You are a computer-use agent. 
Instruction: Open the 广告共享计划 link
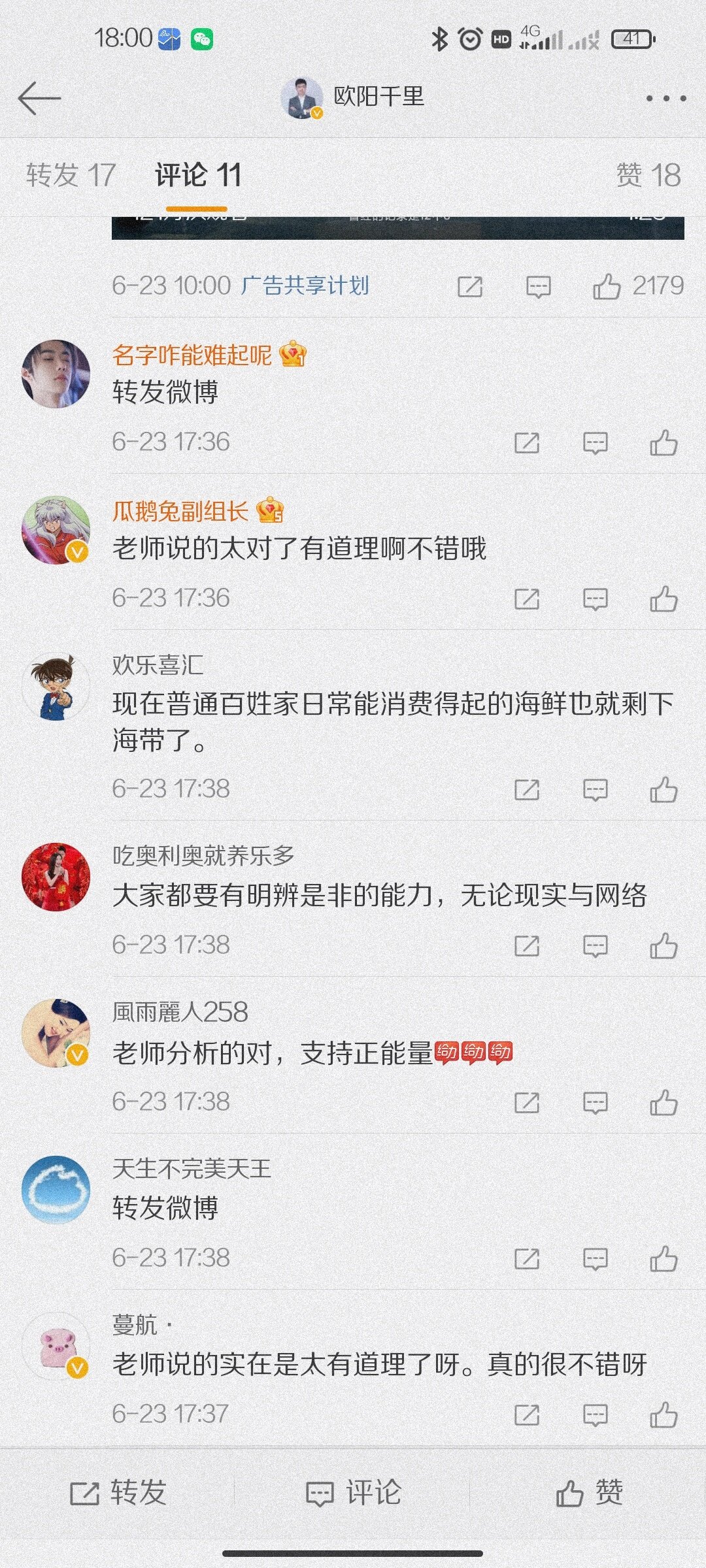click(305, 286)
